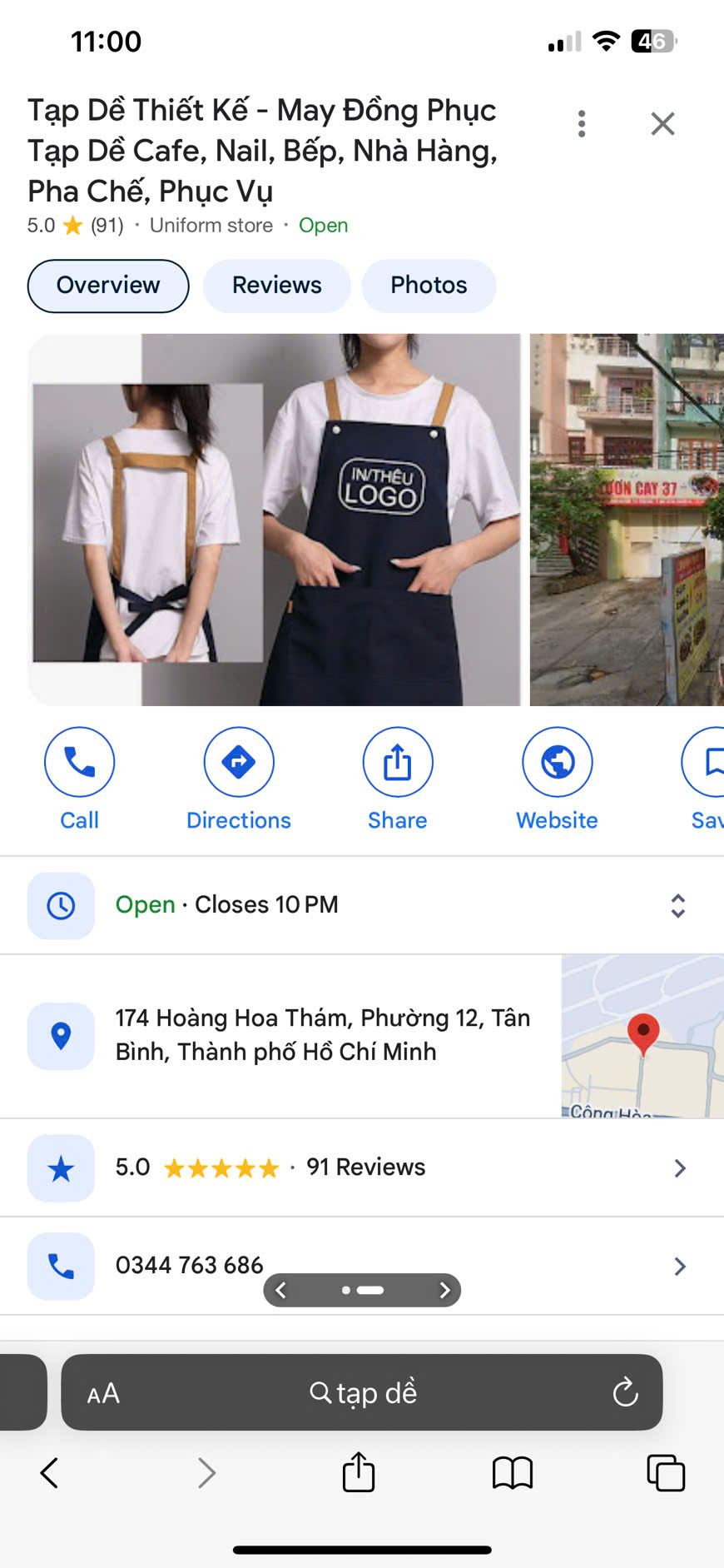Visit the store's Website
Viewport: 724px width, 1568px height.
(x=557, y=761)
